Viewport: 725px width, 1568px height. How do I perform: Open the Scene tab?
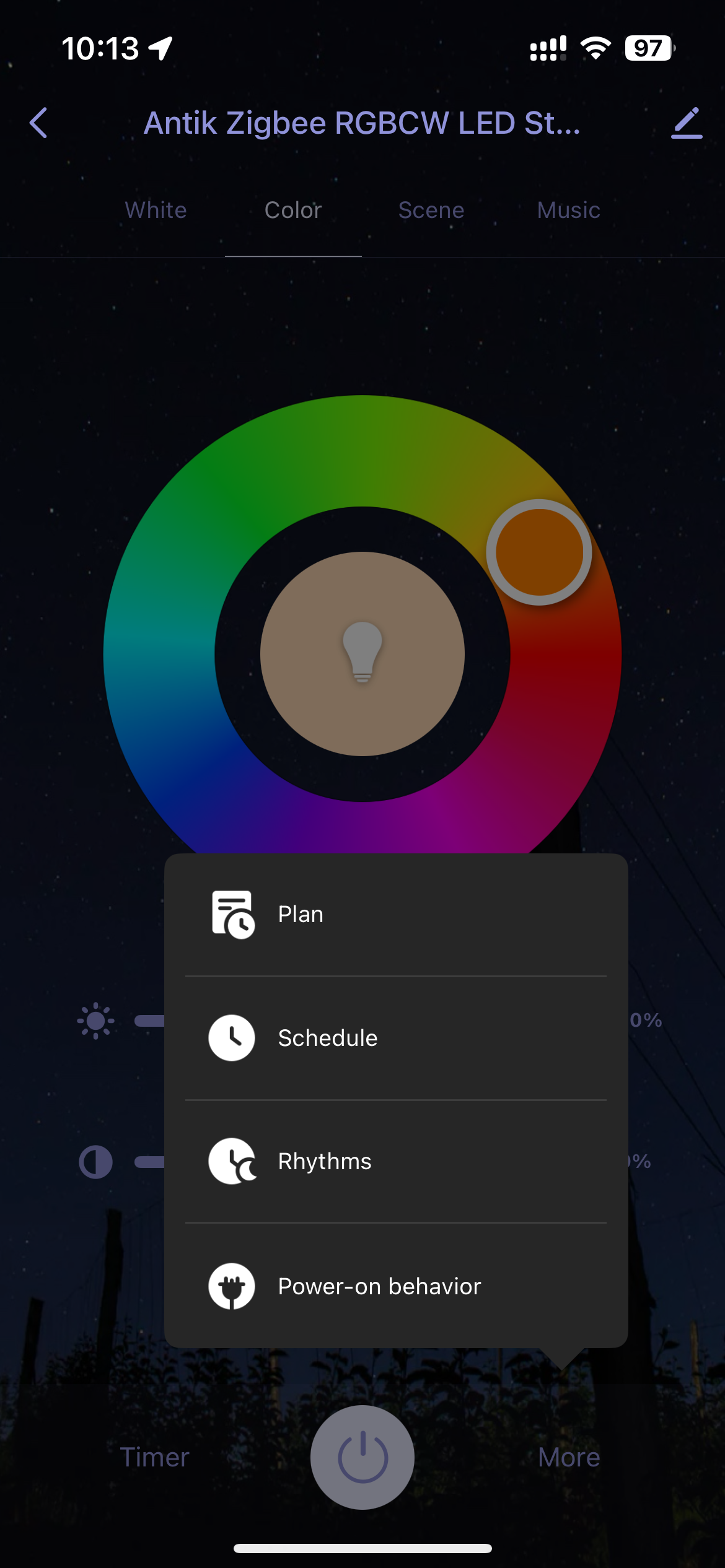pos(431,211)
